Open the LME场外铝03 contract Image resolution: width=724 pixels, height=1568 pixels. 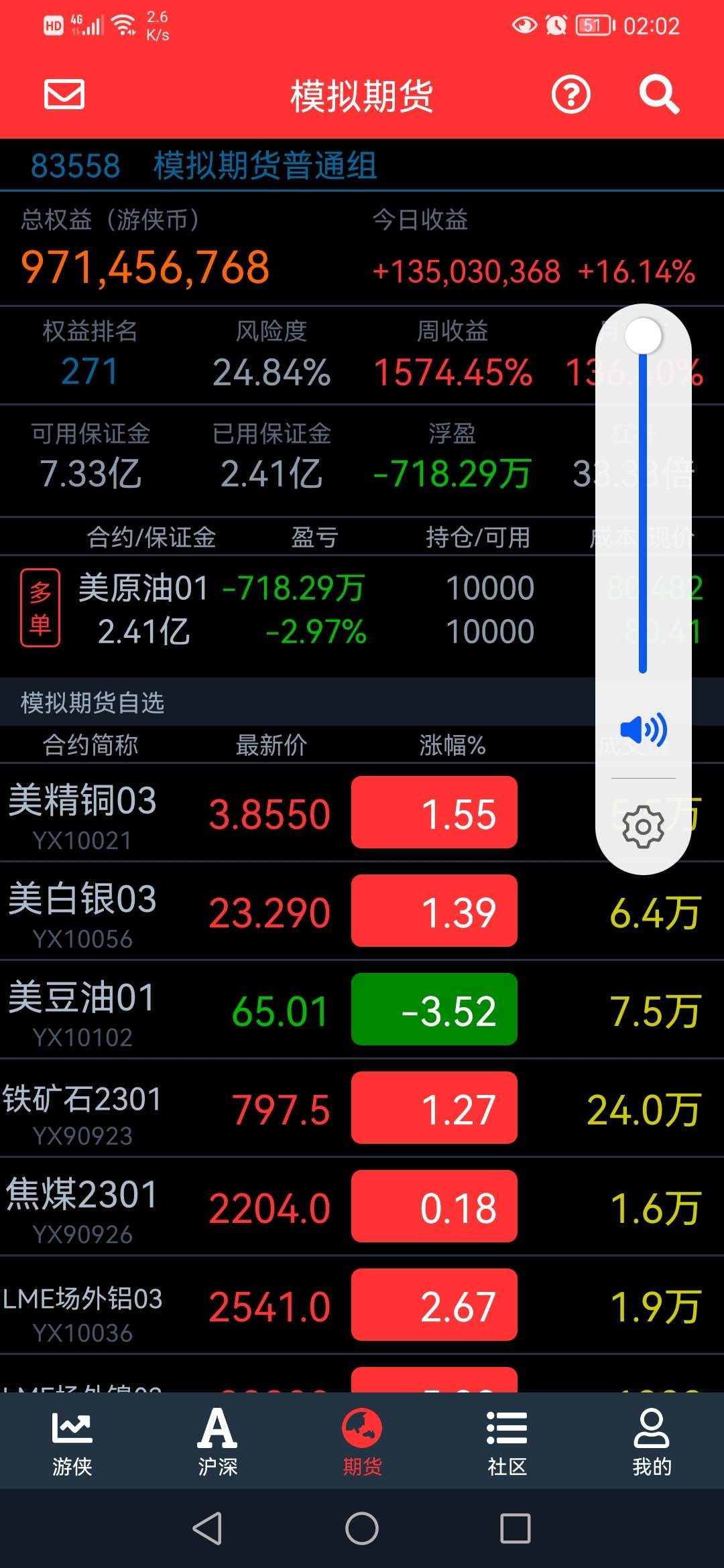362,1305
